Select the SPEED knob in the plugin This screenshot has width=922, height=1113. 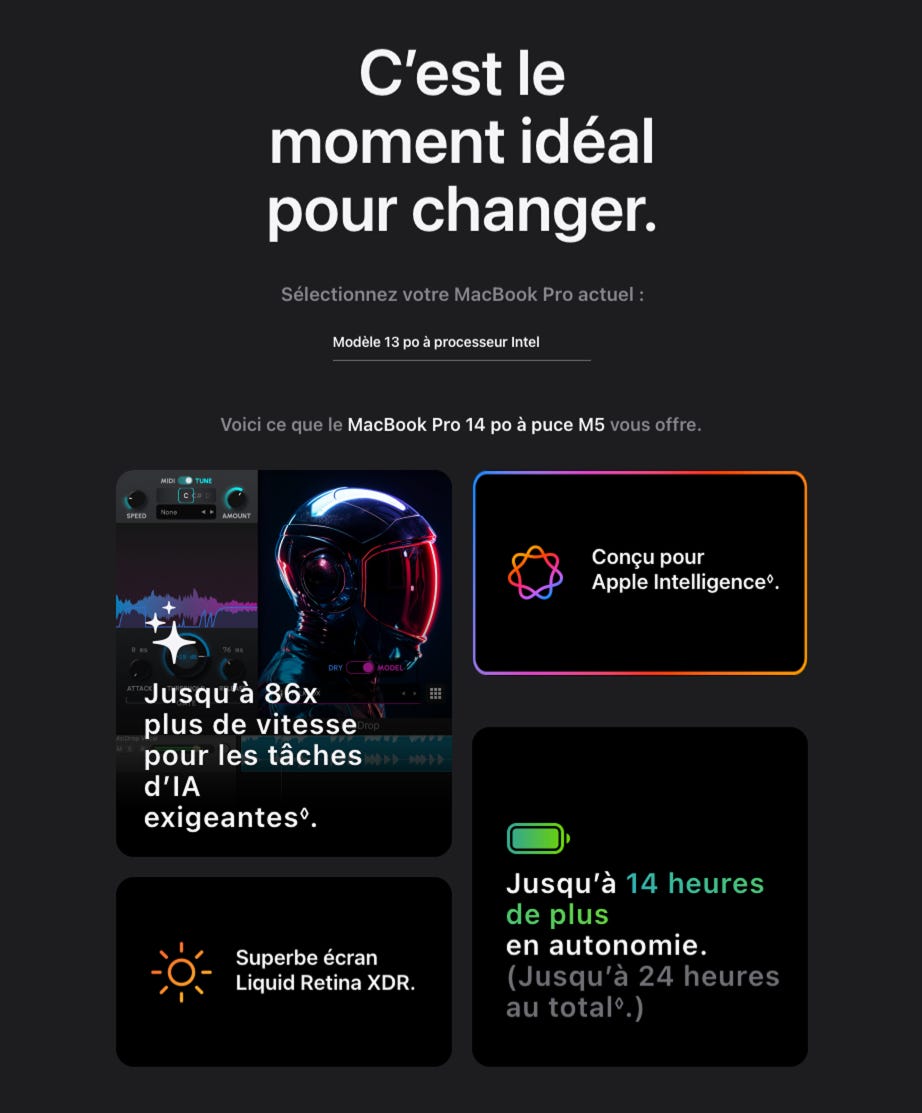tap(136, 498)
